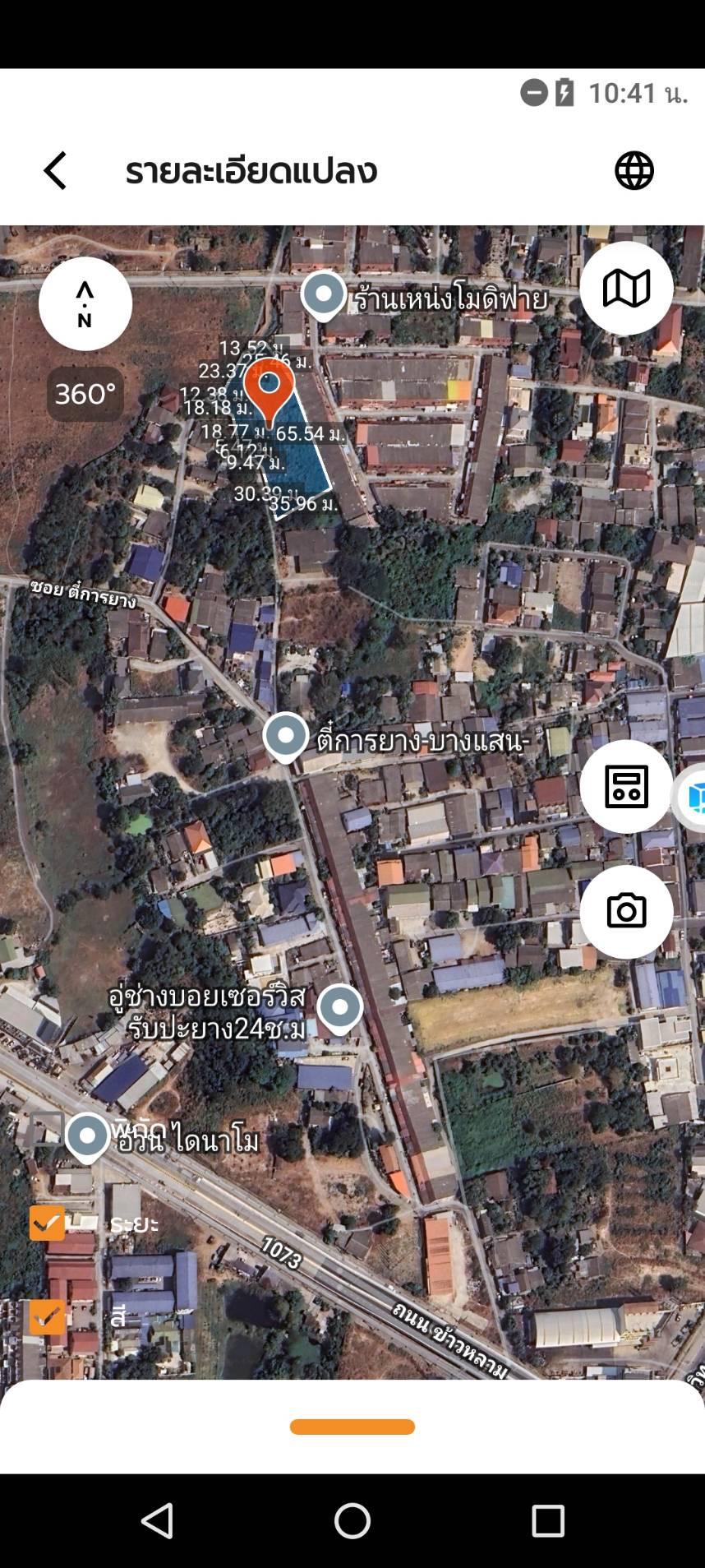Select the อ้วน ไดนาโม map marker
Screen dimensions: 705x1568
pos(88,1138)
